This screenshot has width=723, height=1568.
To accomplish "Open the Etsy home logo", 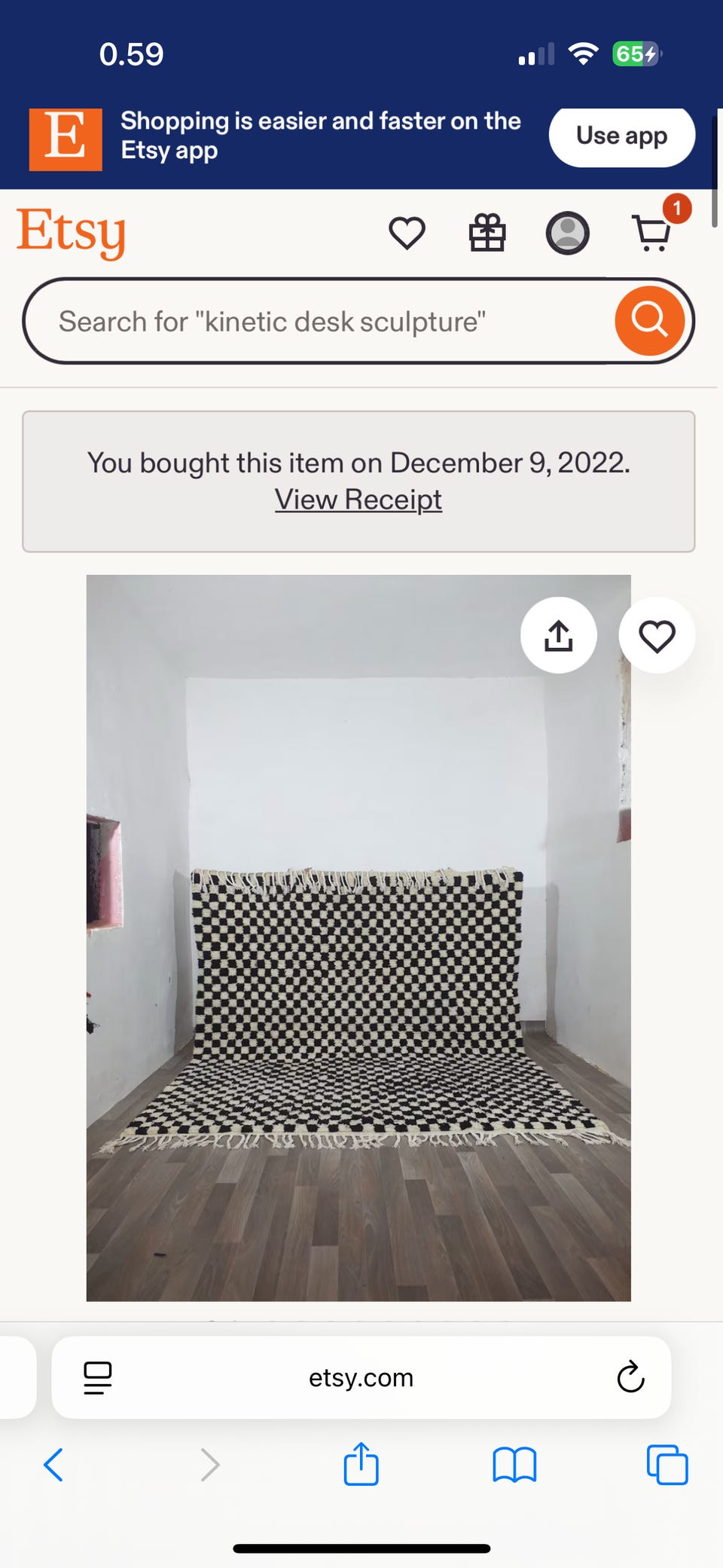I will [x=72, y=233].
